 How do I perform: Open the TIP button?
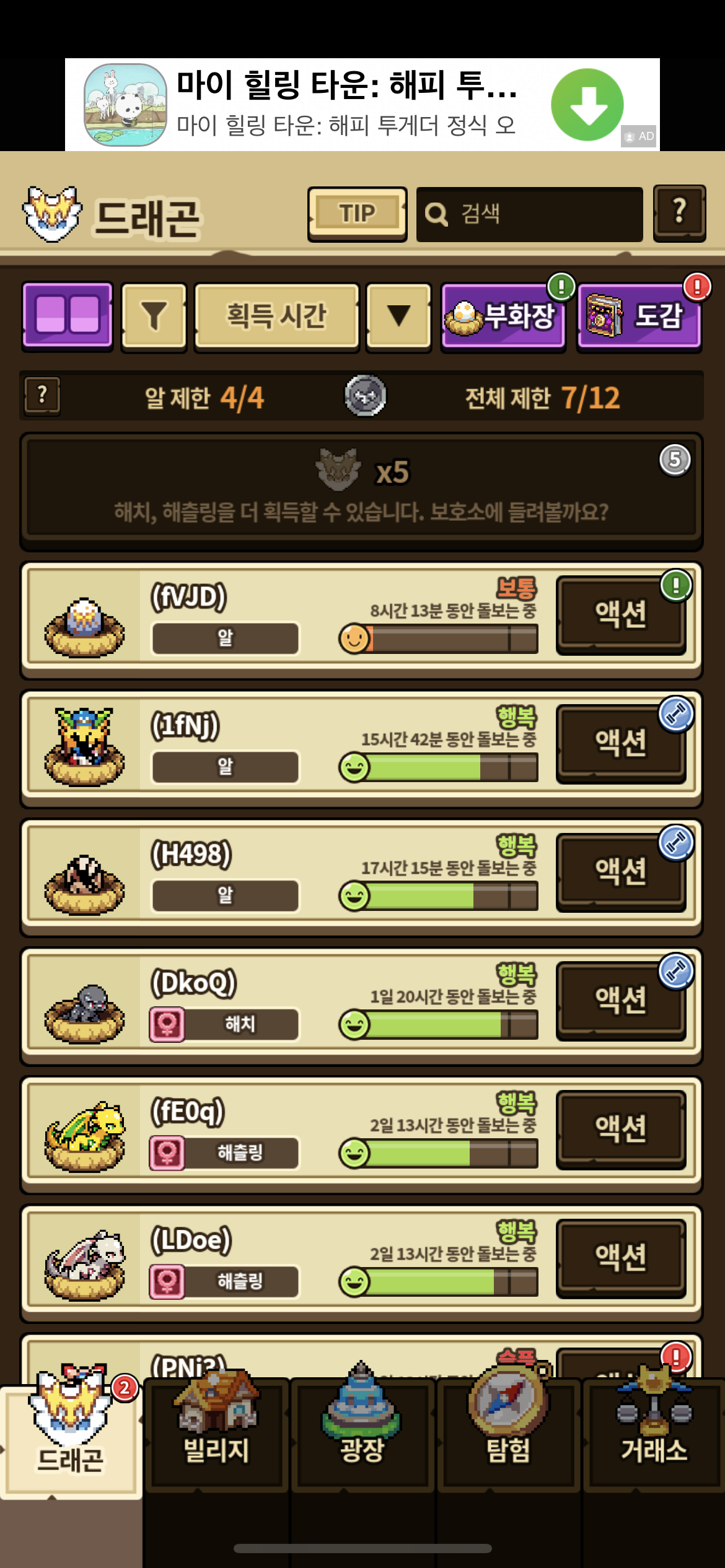[x=357, y=214]
